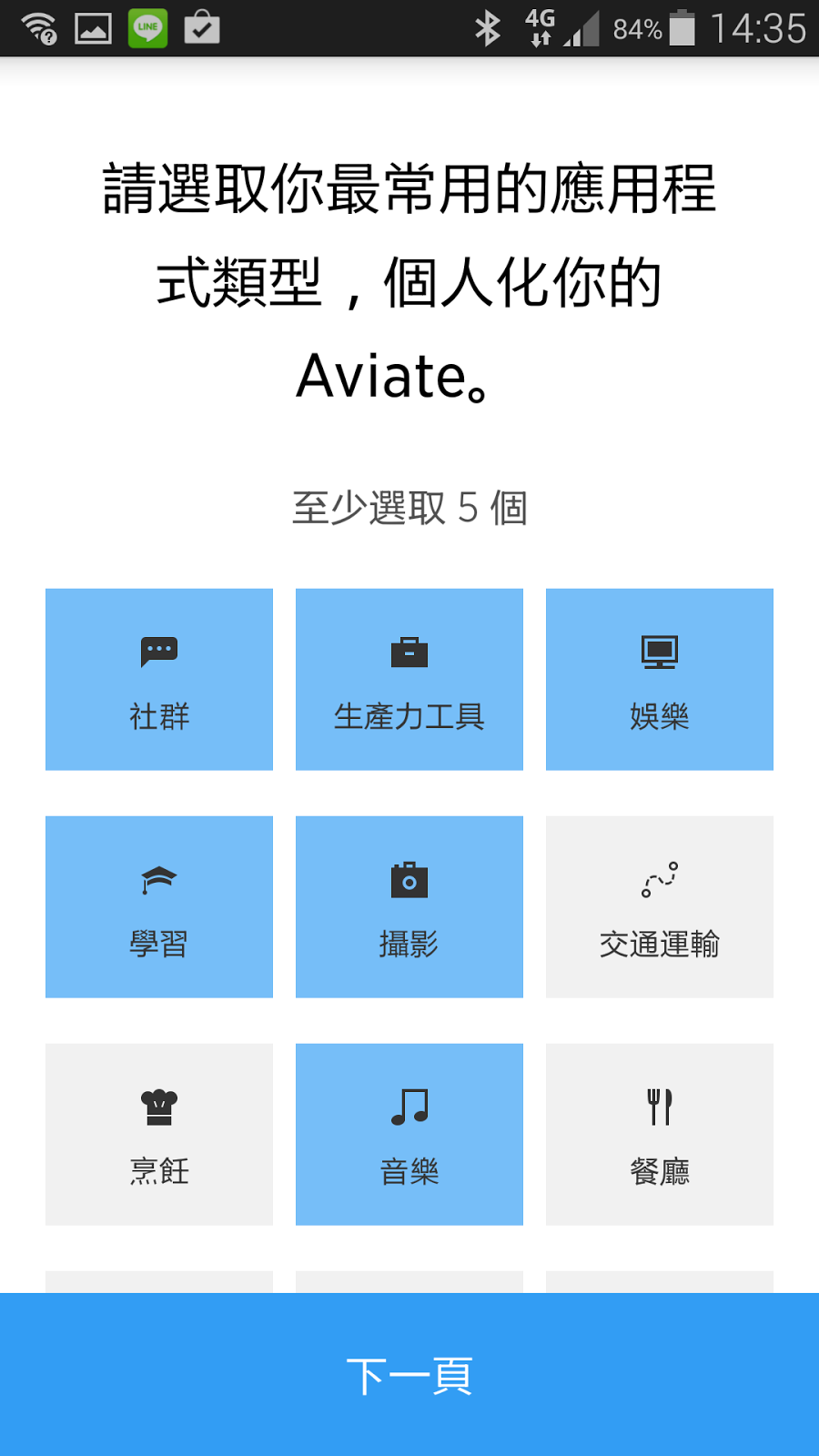The height and width of the screenshot is (1456, 819).
Task: Open the LINE app from the status bar
Action: click(147, 27)
